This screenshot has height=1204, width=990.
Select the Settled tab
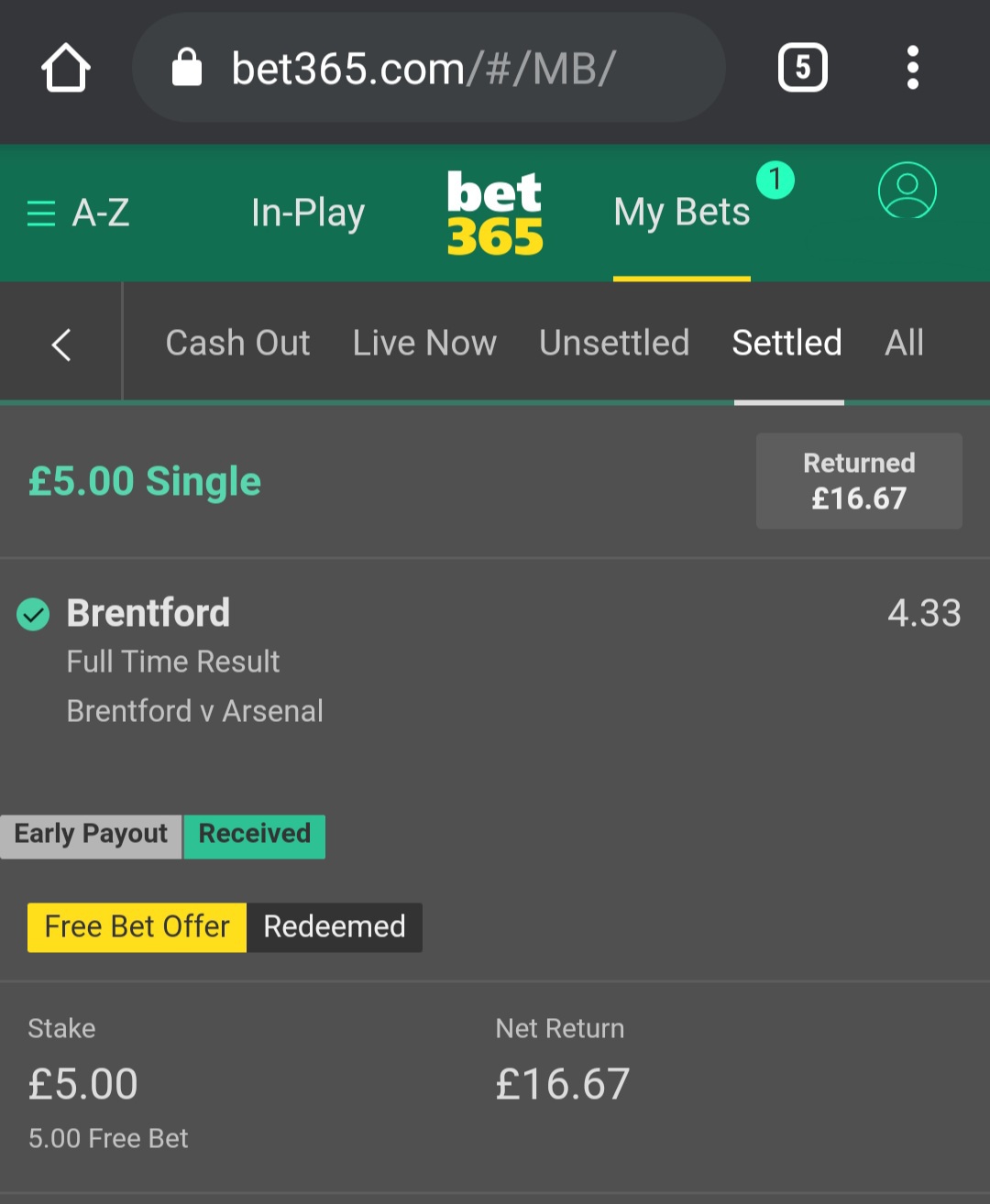point(786,344)
